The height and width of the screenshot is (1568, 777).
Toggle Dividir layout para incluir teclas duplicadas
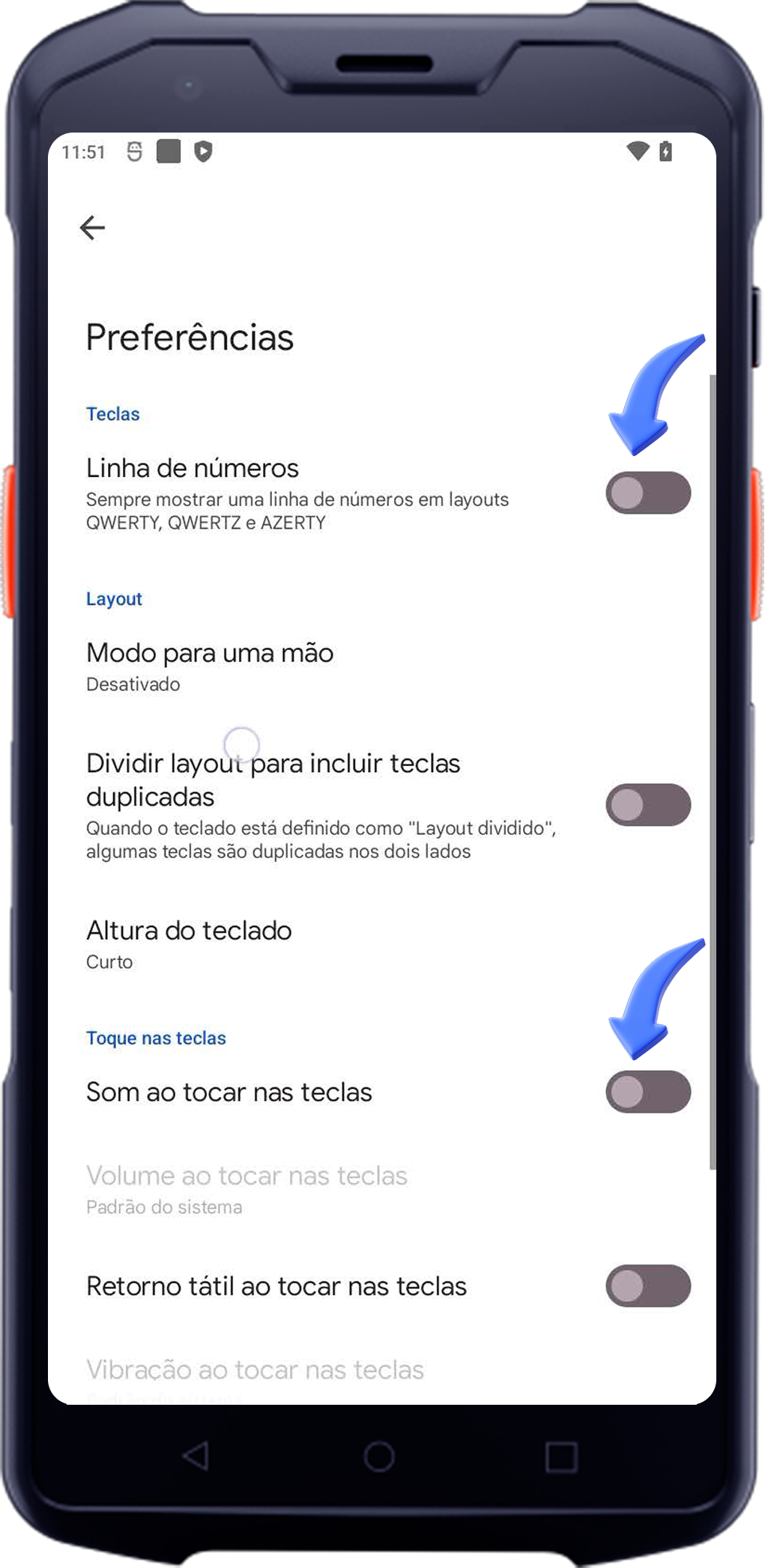[647, 805]
